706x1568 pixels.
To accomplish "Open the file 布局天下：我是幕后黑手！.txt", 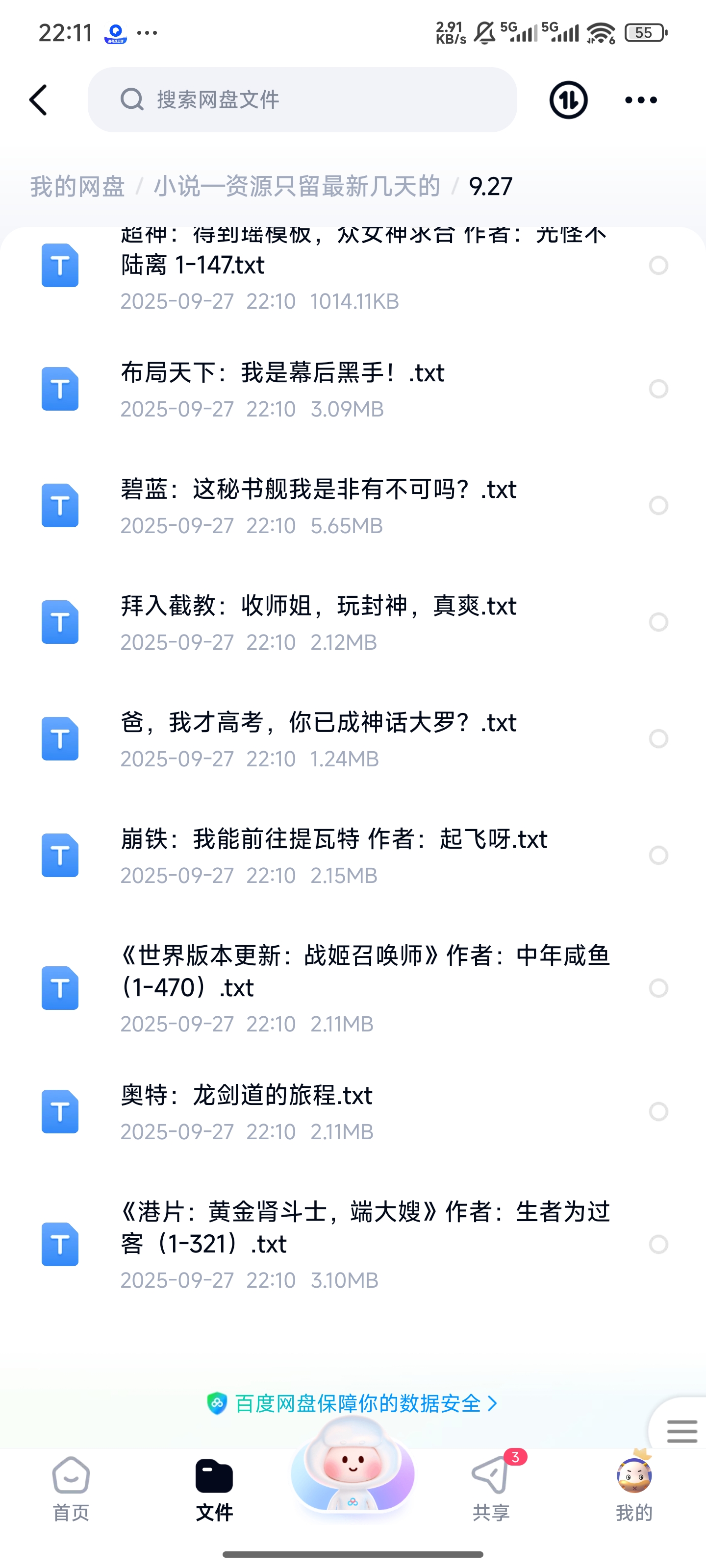I will [282, 373].
